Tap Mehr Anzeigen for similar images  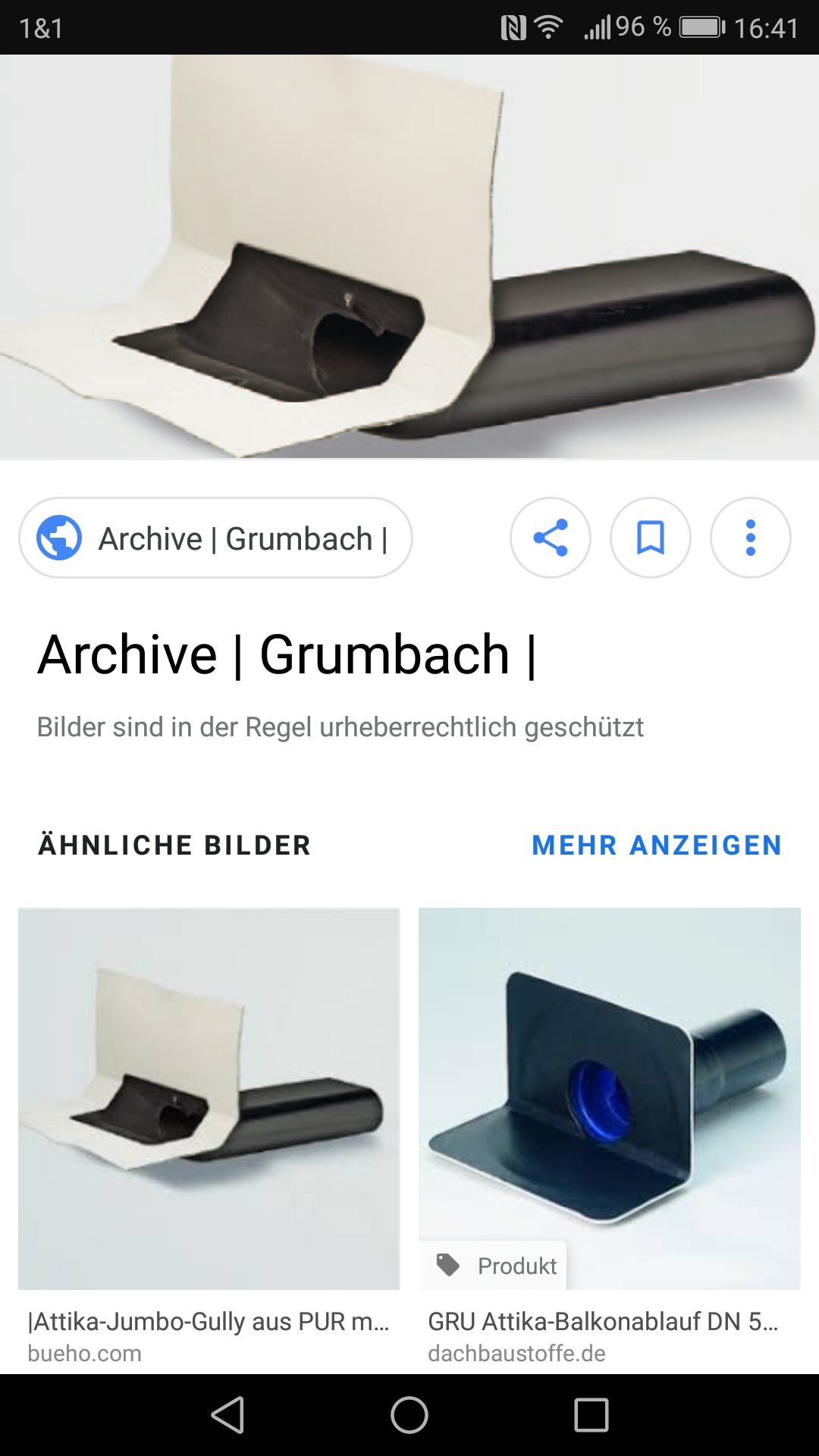point(657,845)
